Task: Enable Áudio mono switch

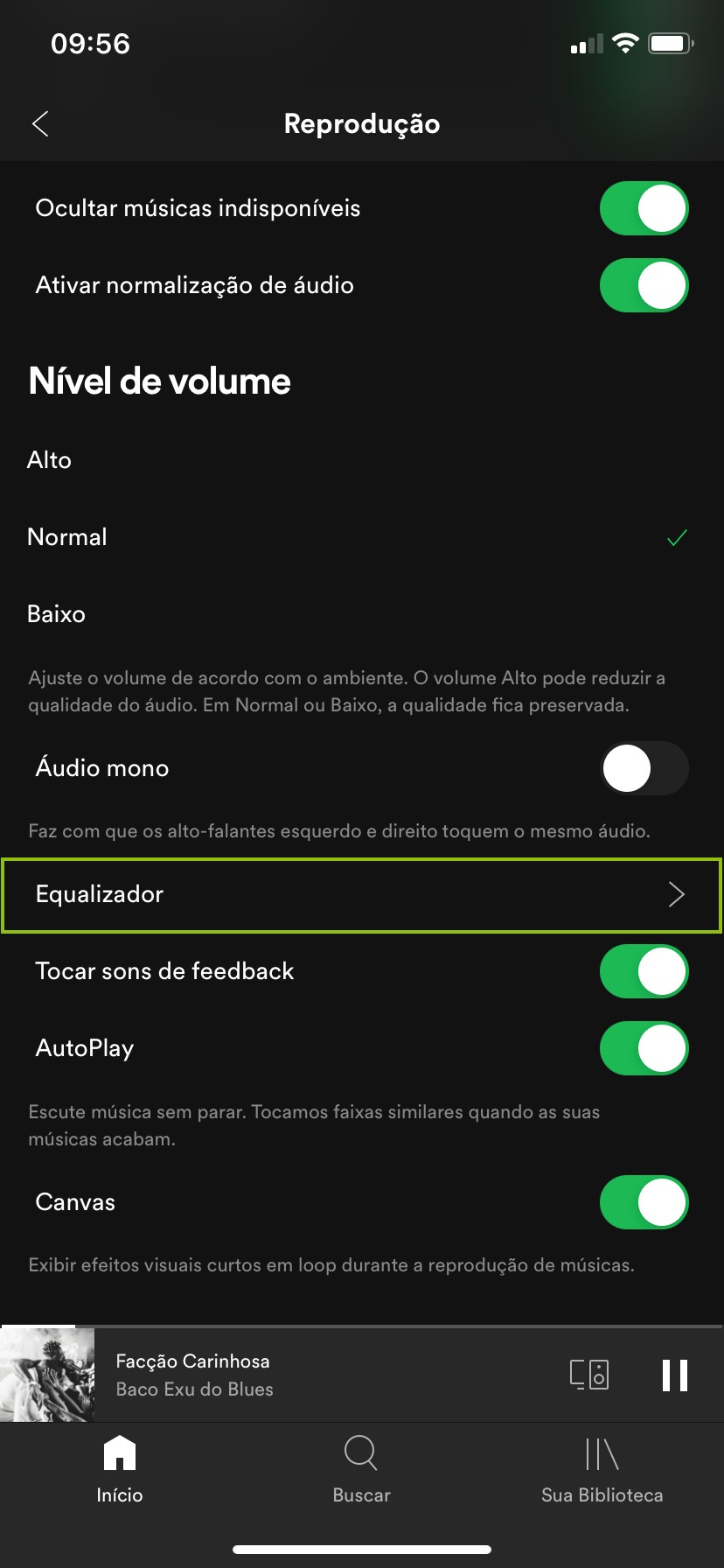Action: 644,768
